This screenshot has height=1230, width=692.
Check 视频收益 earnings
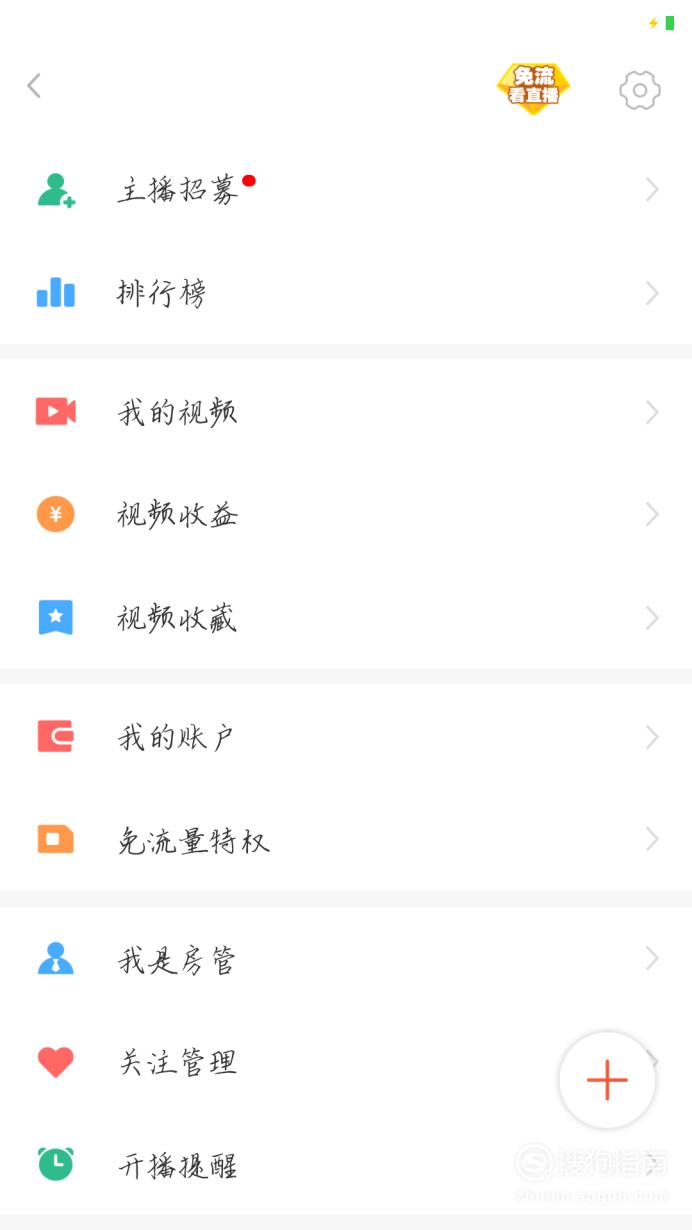click(346, 515)
